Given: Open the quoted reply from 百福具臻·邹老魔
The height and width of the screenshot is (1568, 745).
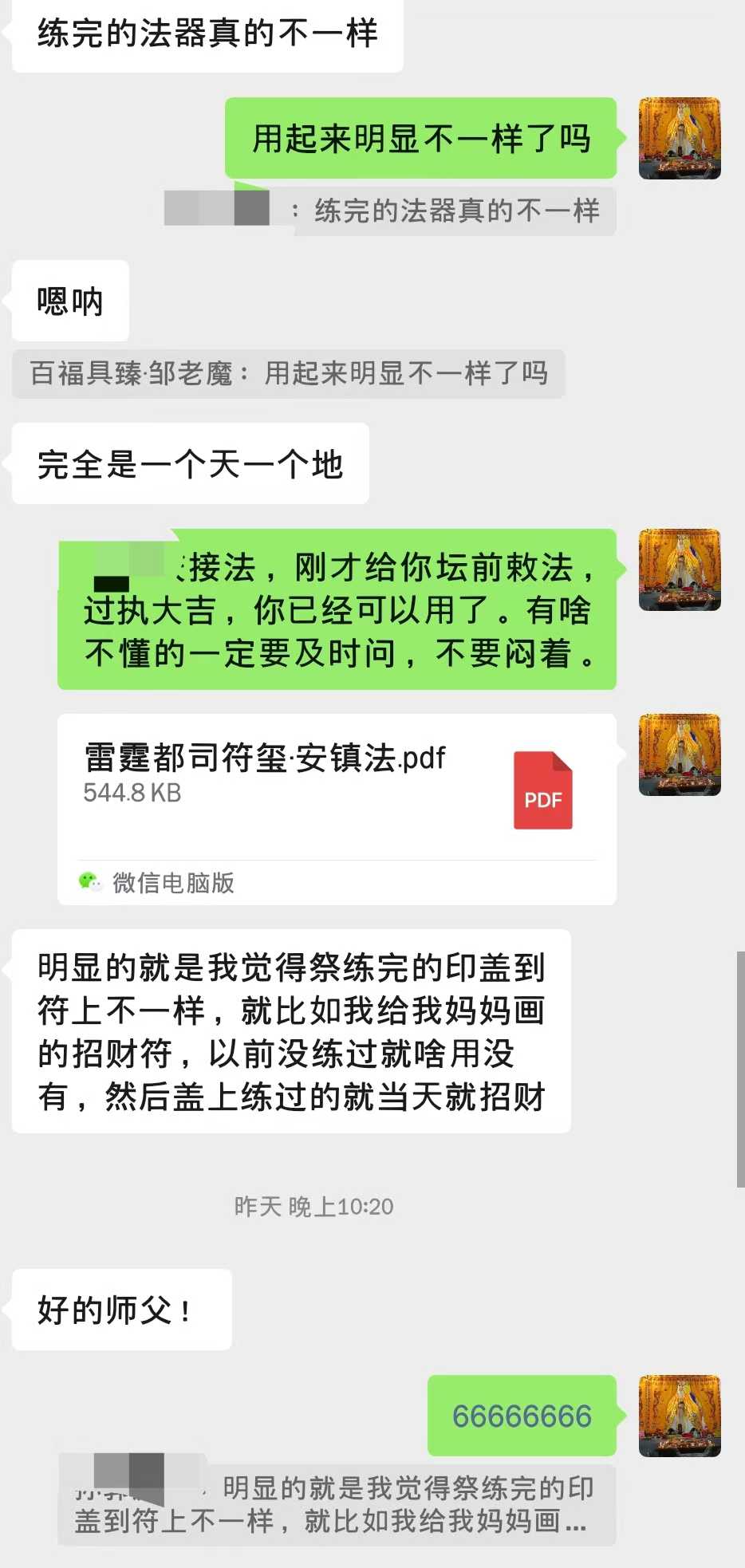Looking at the screenshot, I should 288,373.
